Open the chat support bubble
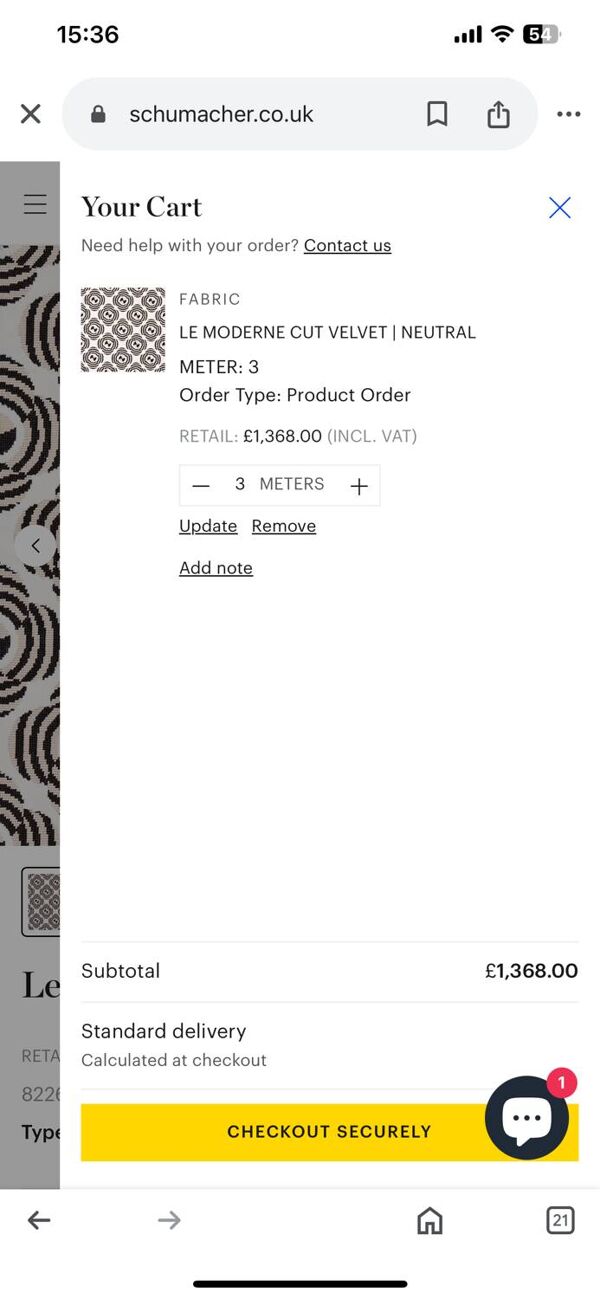This screenshot has width=600, height=1299. 527,1118
